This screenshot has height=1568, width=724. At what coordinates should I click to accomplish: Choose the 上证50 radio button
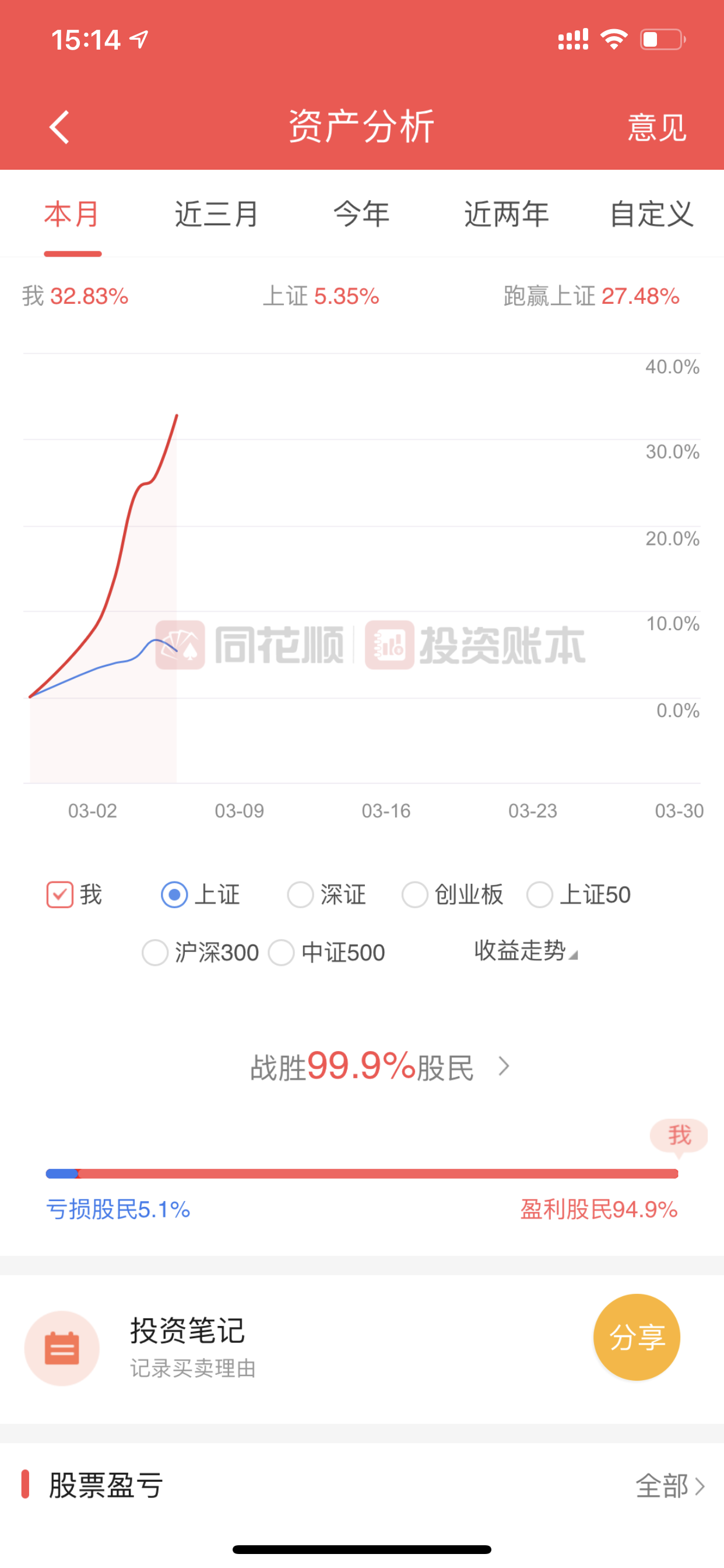(x=540, y=895)
